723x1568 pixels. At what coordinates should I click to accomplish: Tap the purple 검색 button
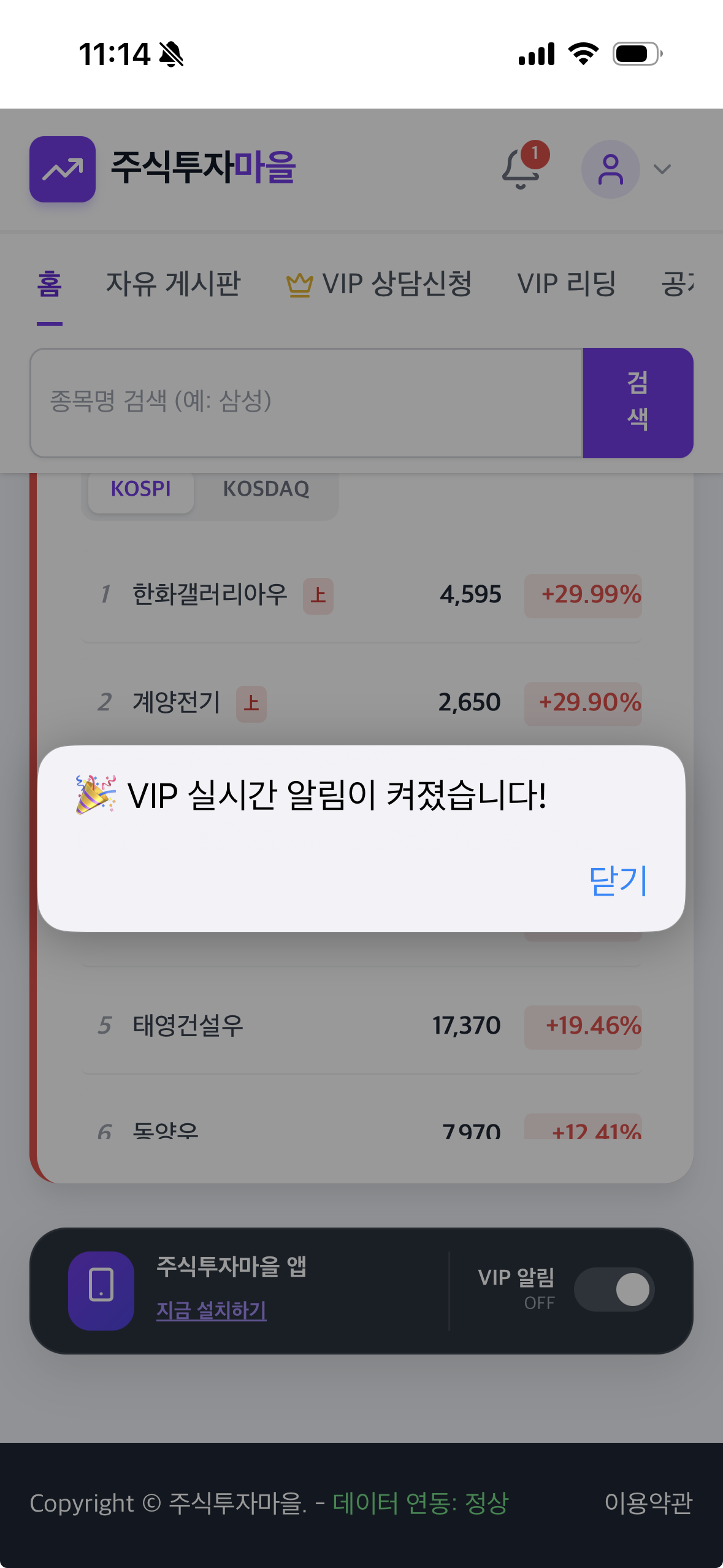(638, 402)
